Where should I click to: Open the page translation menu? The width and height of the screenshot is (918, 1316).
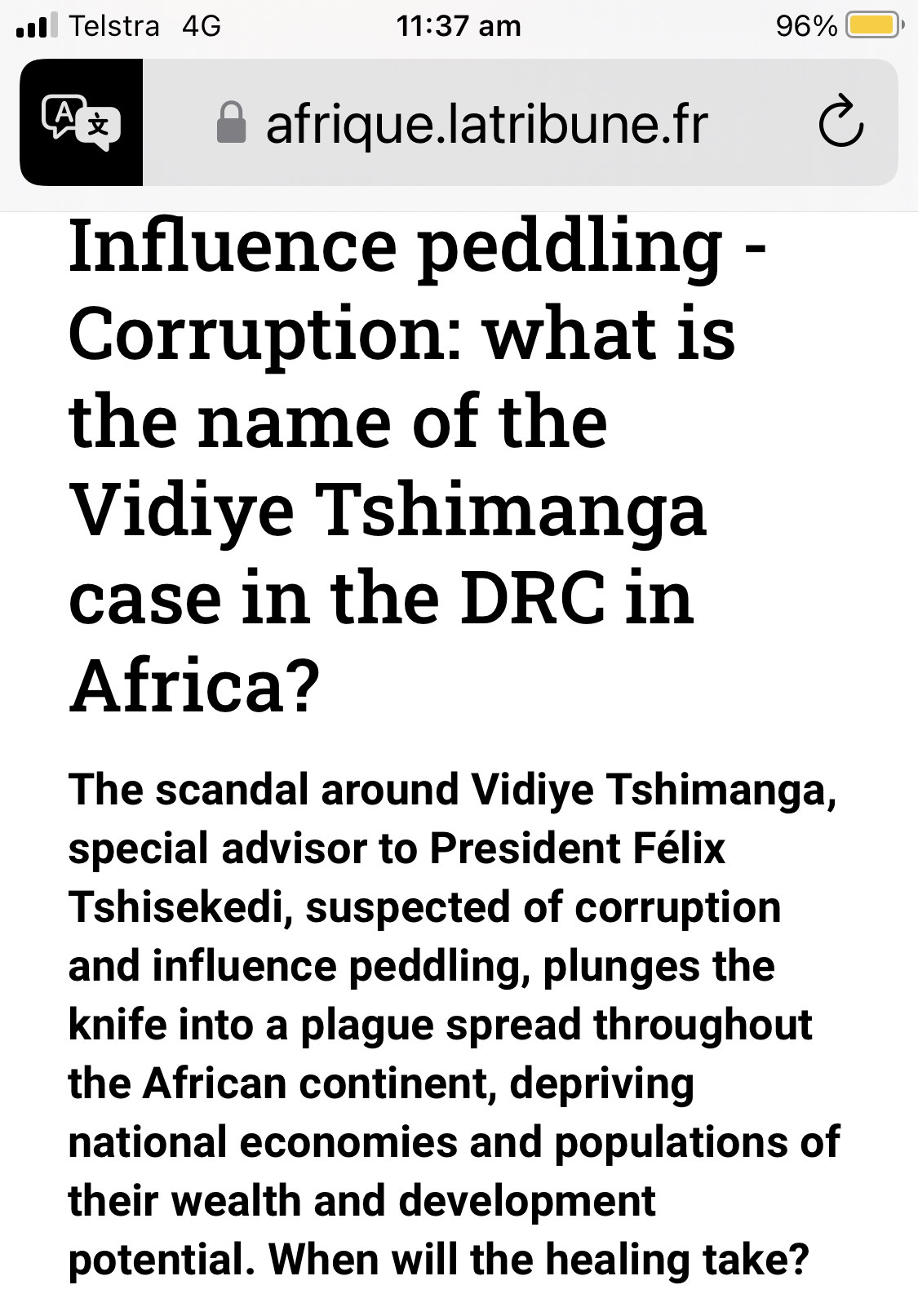coord(81,122)
